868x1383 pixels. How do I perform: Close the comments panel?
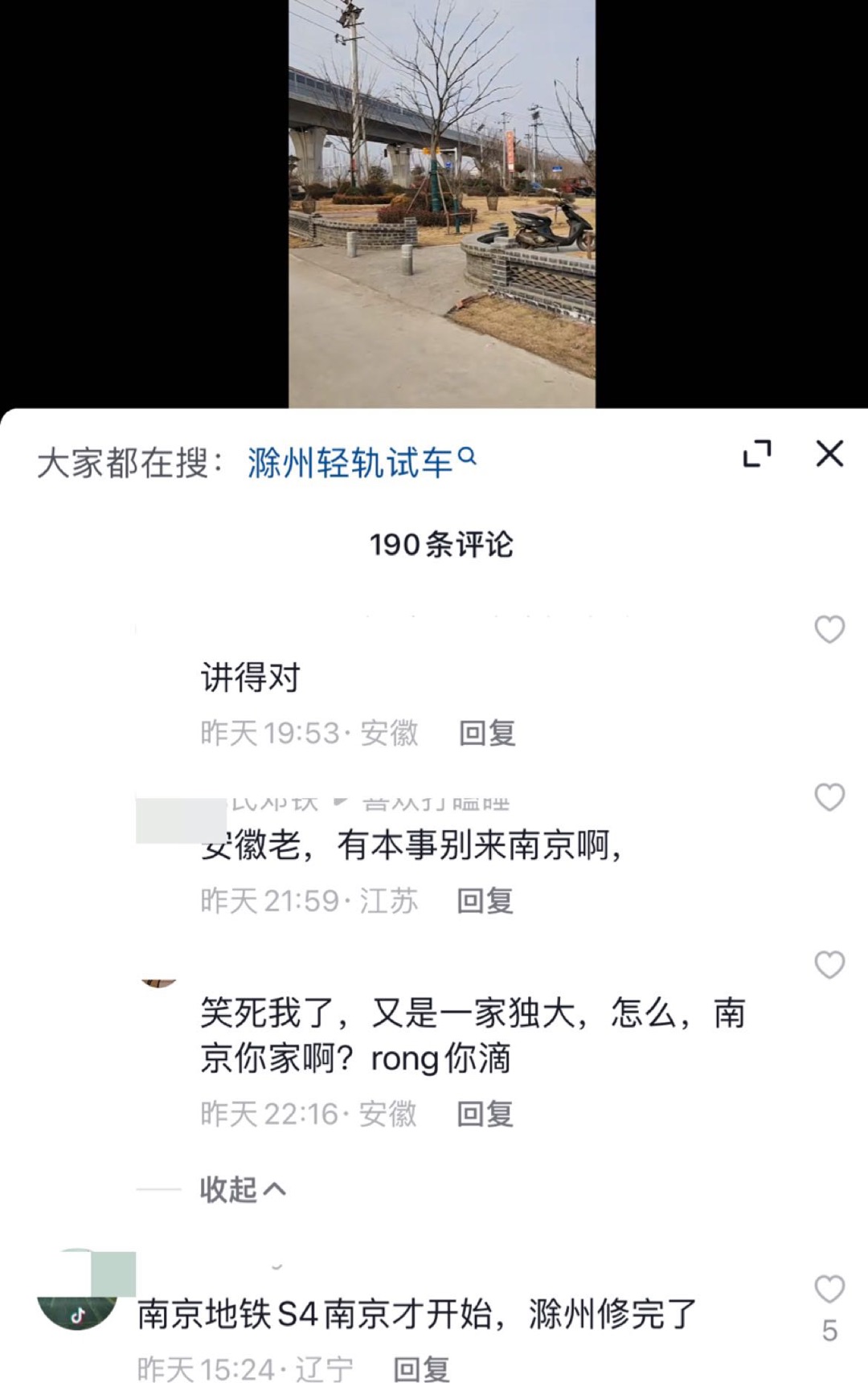[x=829, y=454]
